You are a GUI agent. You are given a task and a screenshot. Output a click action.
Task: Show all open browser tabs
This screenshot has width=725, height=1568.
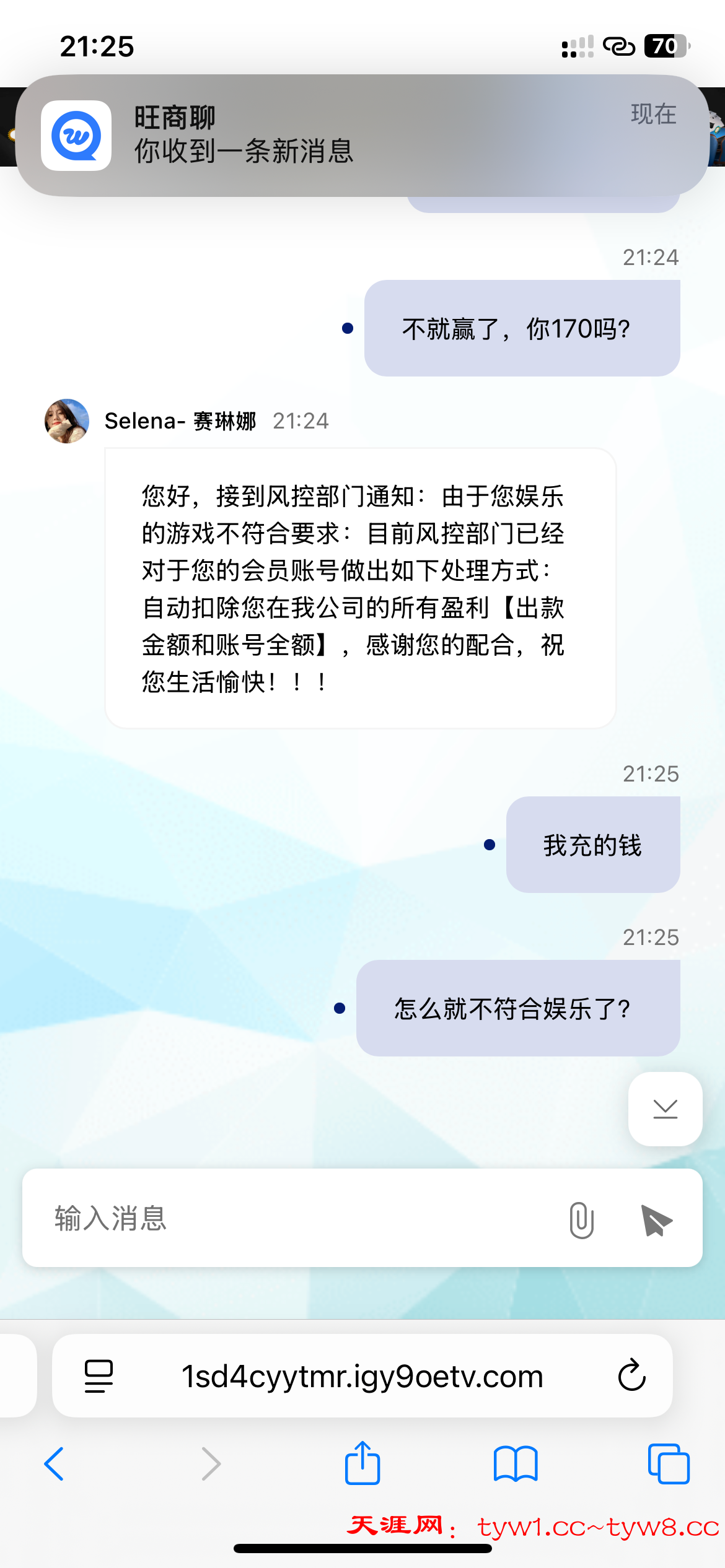(668, 1464)
